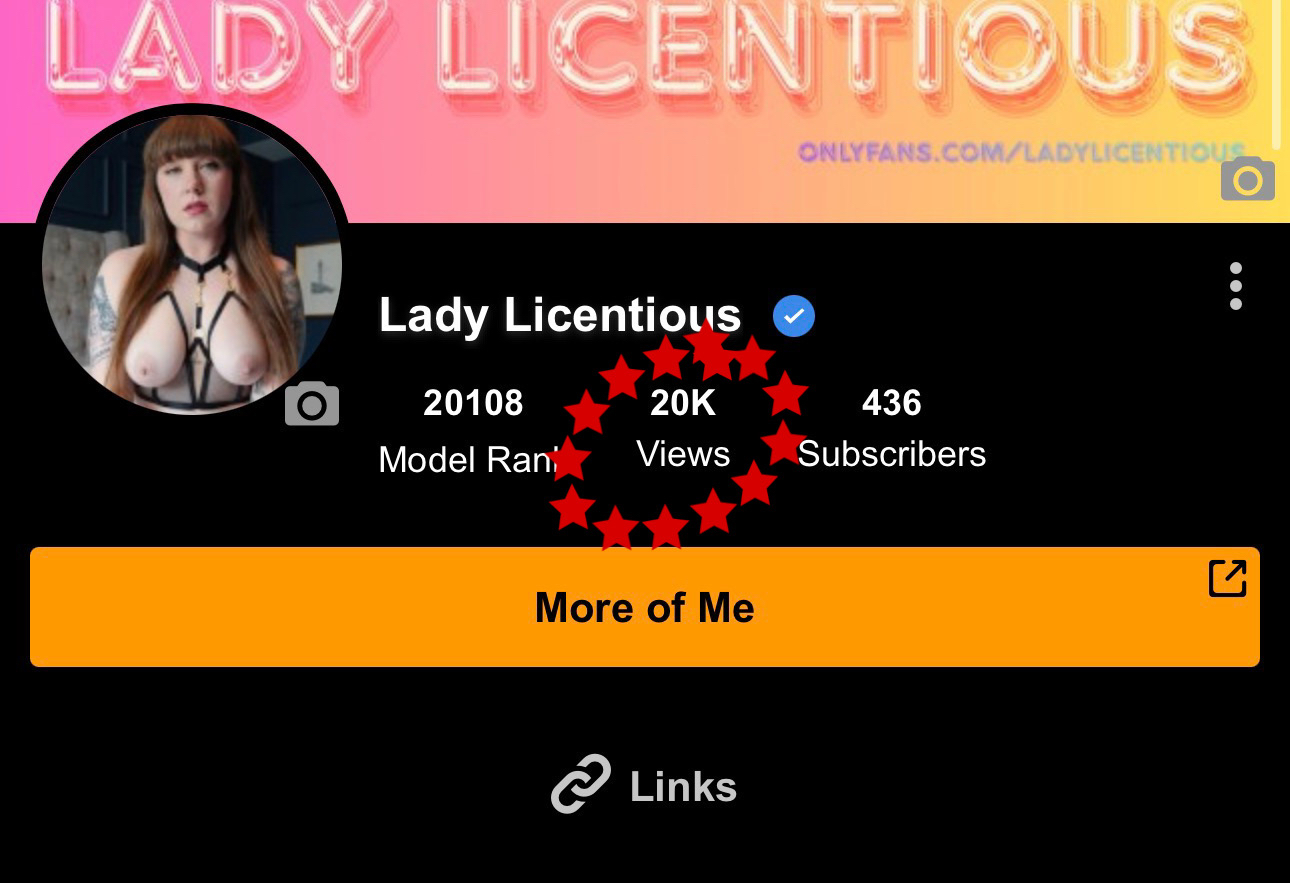Tap the More of Me button
The image size is (1290, 883).
click(644, 607)
